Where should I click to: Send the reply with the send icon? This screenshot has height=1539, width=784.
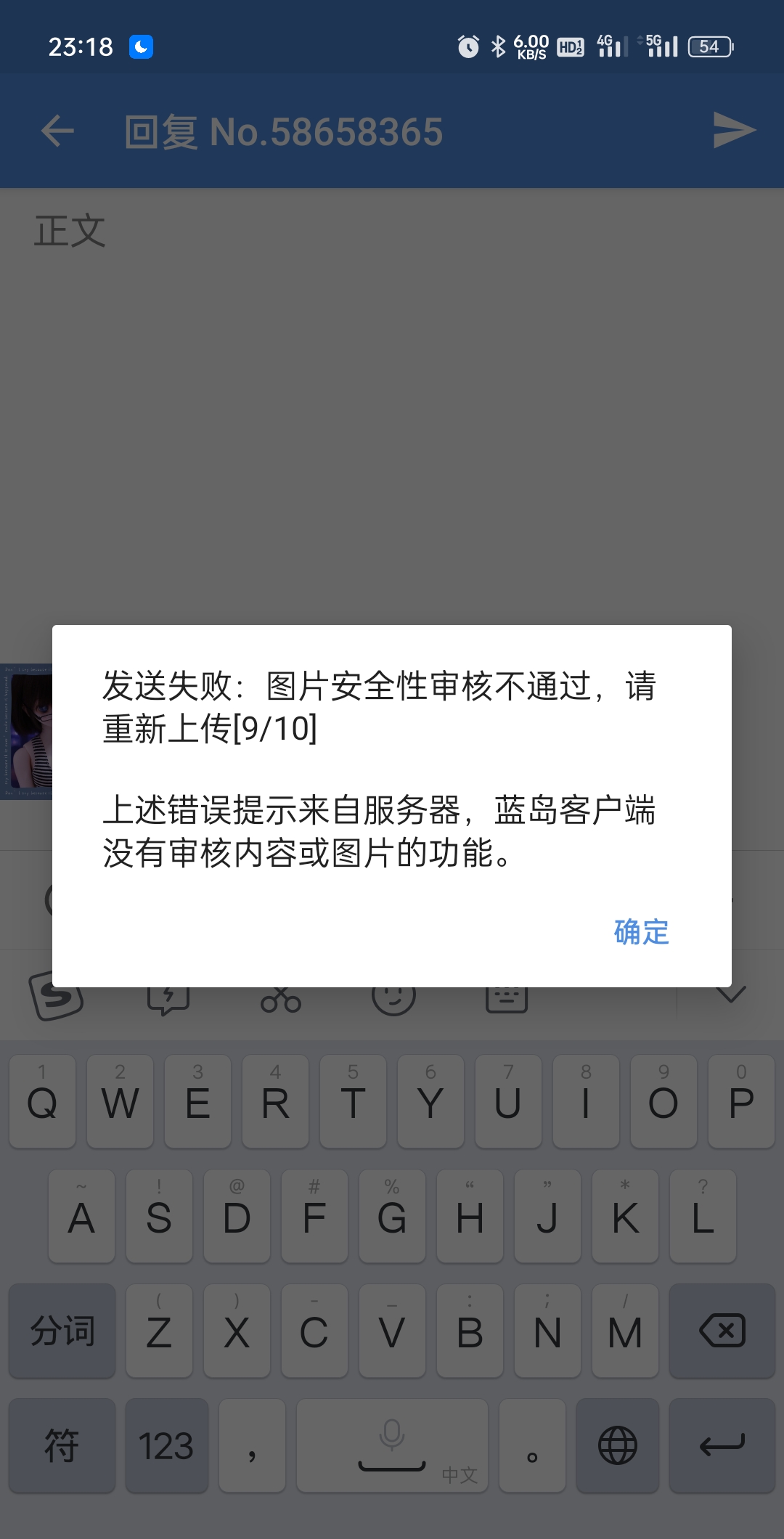(733, 131)
